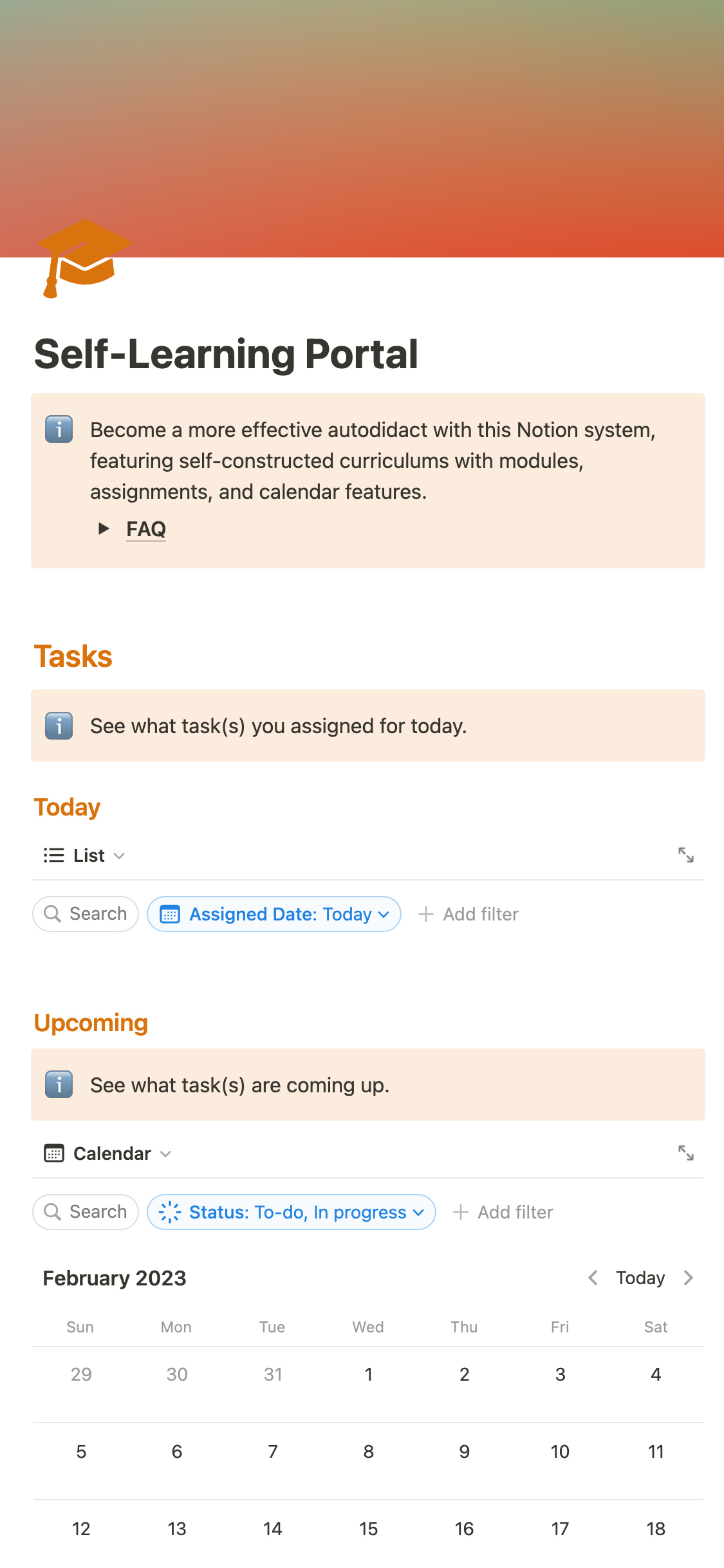
Task: Add filter next to Assigned Date
Action: coord(469,914)
